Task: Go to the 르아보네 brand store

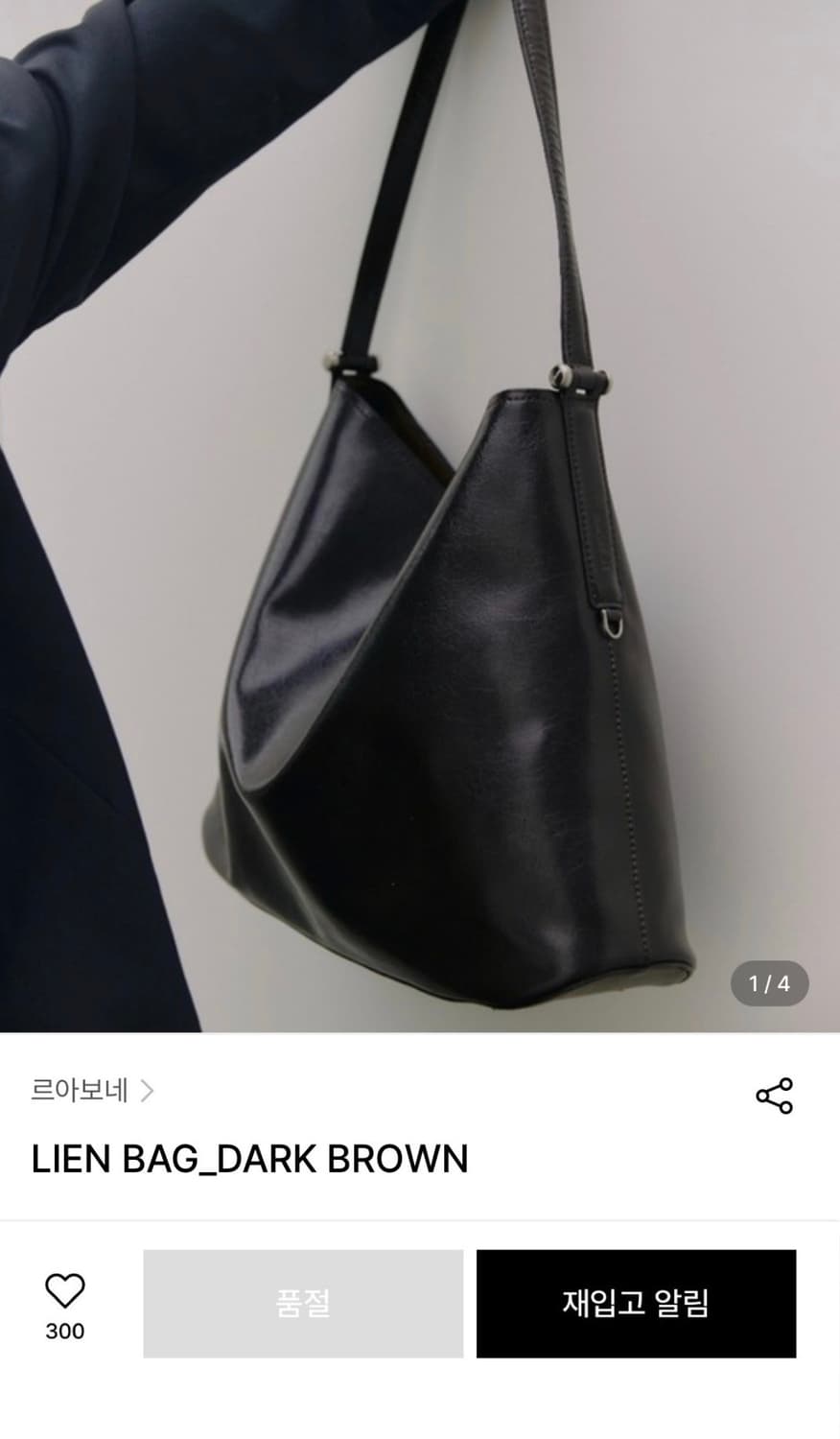Action: (x=82, y=1092)
